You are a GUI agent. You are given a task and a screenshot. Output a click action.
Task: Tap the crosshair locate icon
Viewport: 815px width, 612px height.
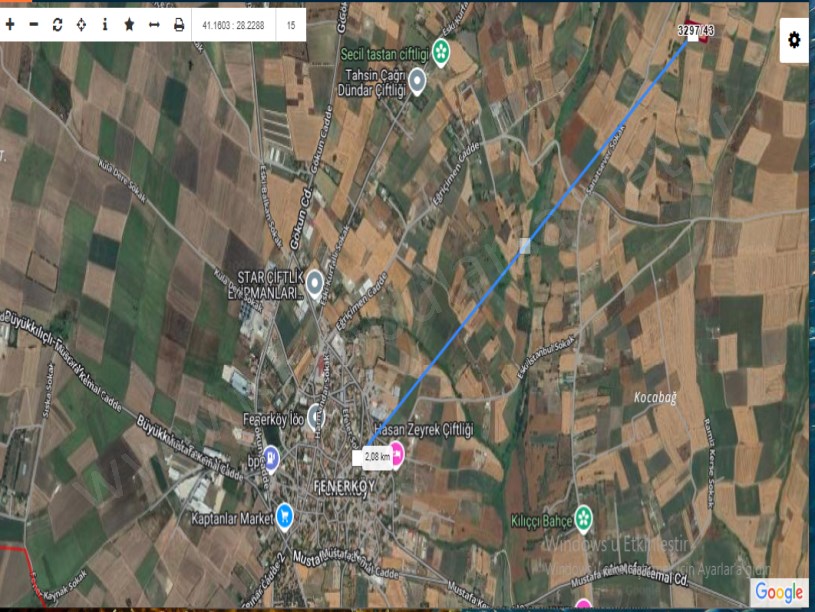pyautogui.click(x=81, y=24)
